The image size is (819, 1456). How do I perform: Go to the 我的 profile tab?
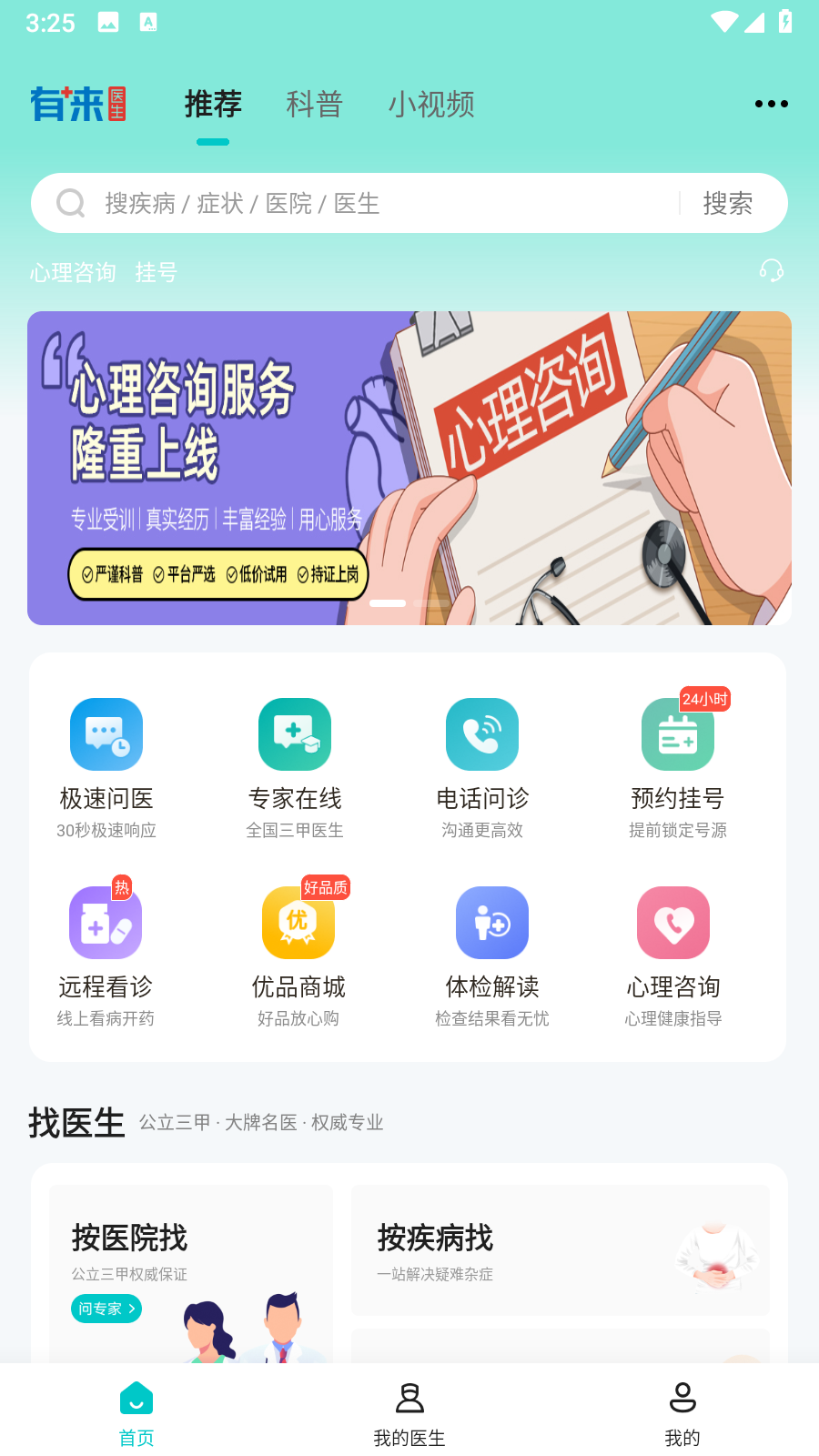682,1414
